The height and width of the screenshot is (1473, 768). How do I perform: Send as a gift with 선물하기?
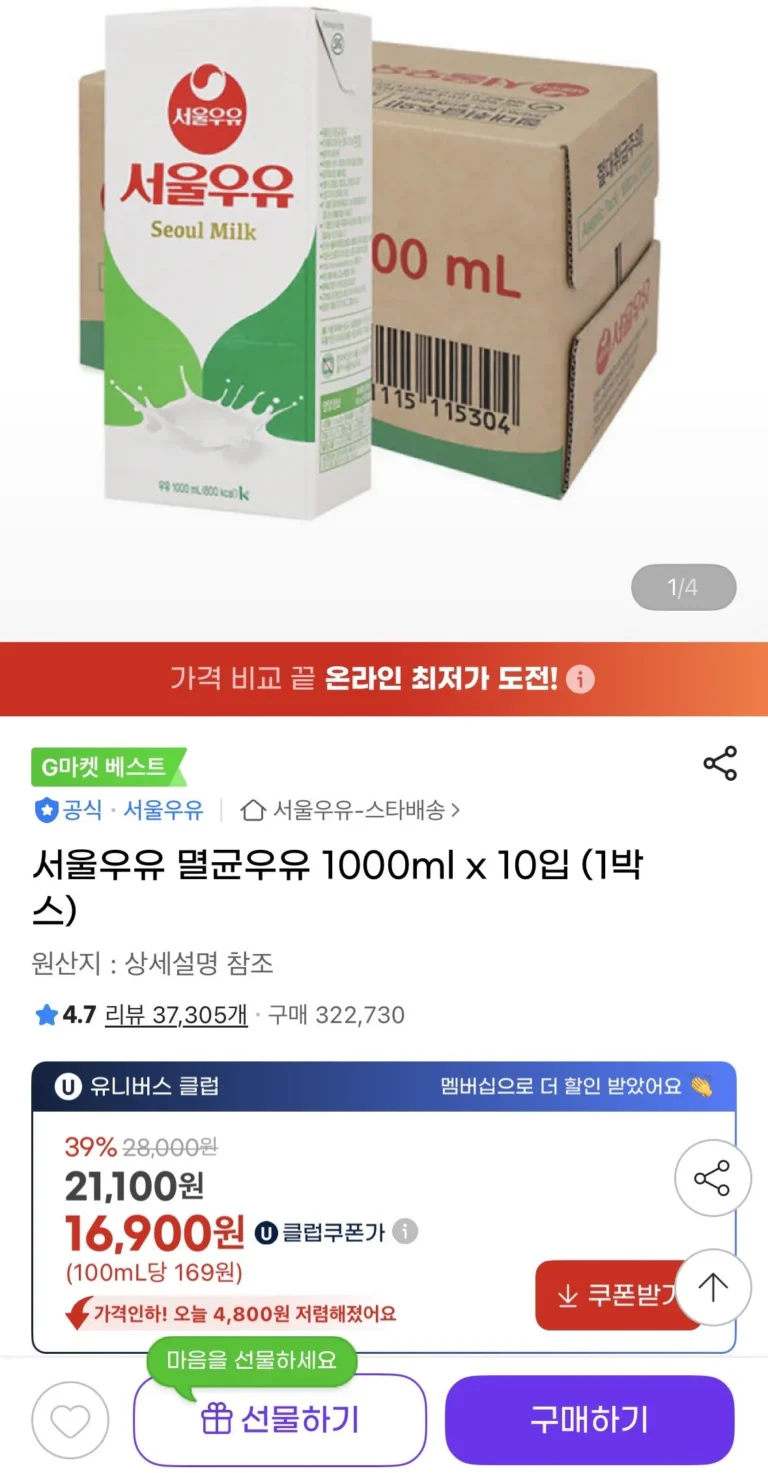[x=280, y=1419]
